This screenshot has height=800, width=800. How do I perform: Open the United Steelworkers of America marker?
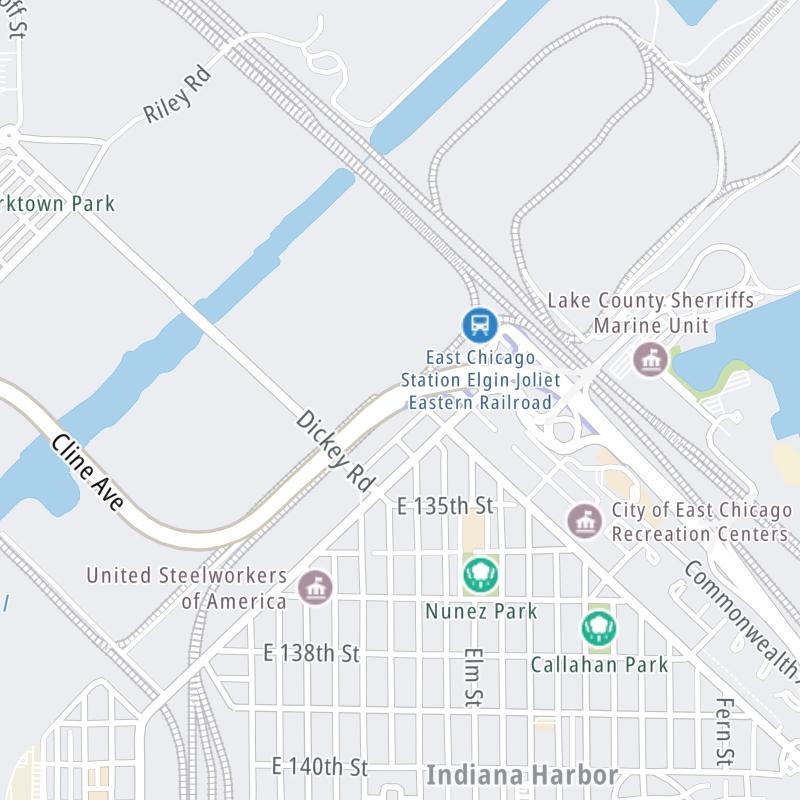coord(316,587)
